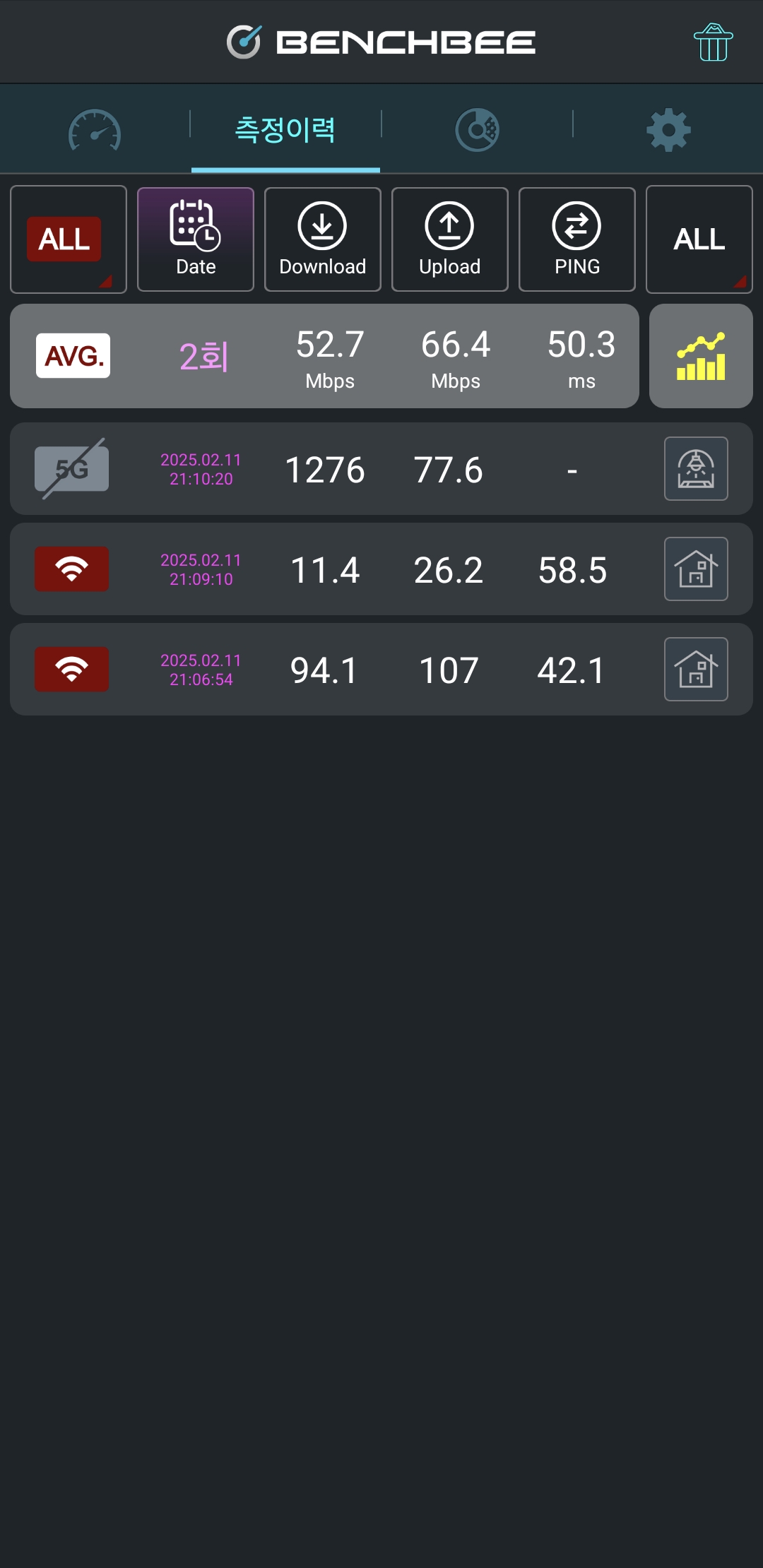Open the Wi-Fi result from 21:09:10
This screenshot has width=763, height=1568.
381,569
